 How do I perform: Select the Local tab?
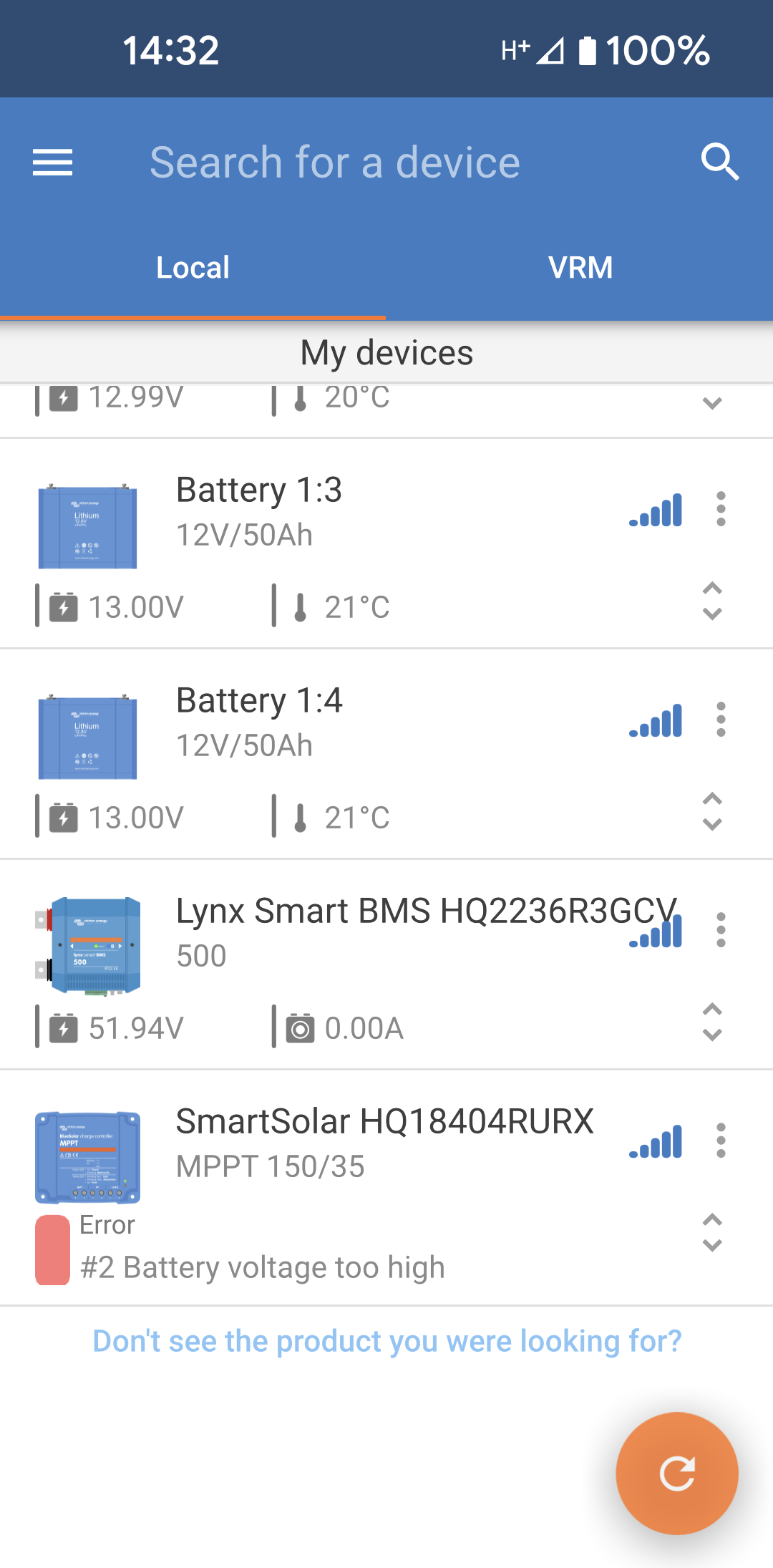[192, 266]
